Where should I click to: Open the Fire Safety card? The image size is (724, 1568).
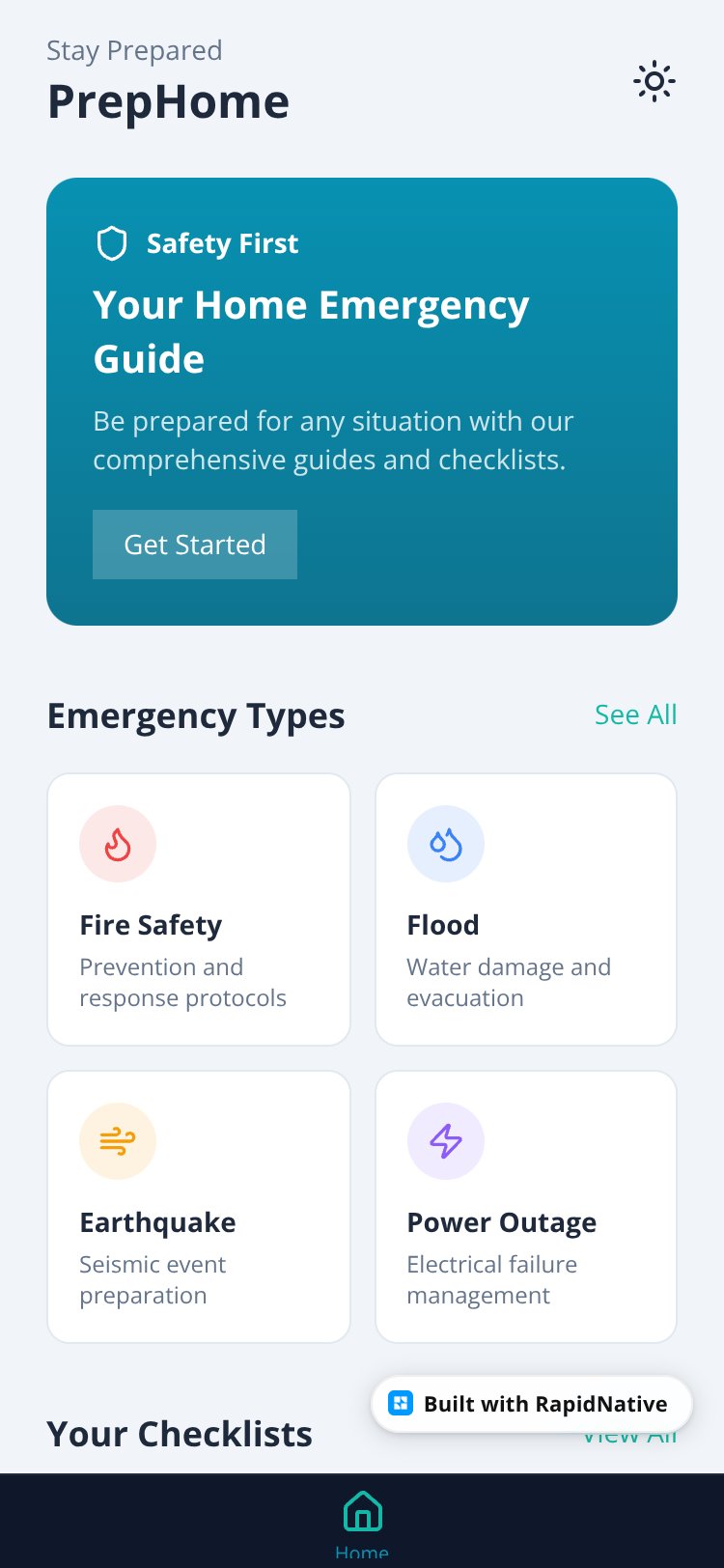click(199, 910)
